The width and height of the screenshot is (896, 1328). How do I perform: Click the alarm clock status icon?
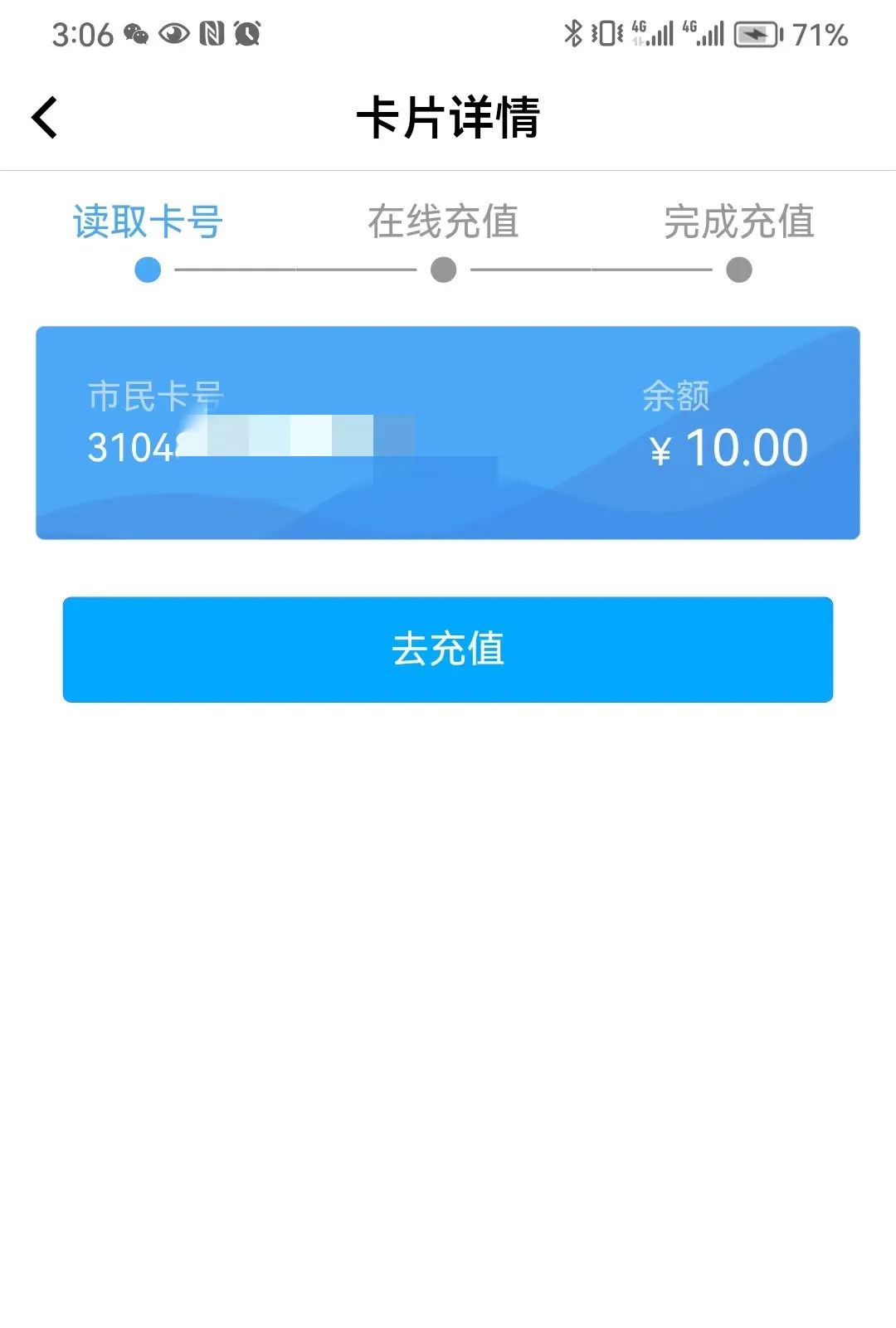[247, 33]
